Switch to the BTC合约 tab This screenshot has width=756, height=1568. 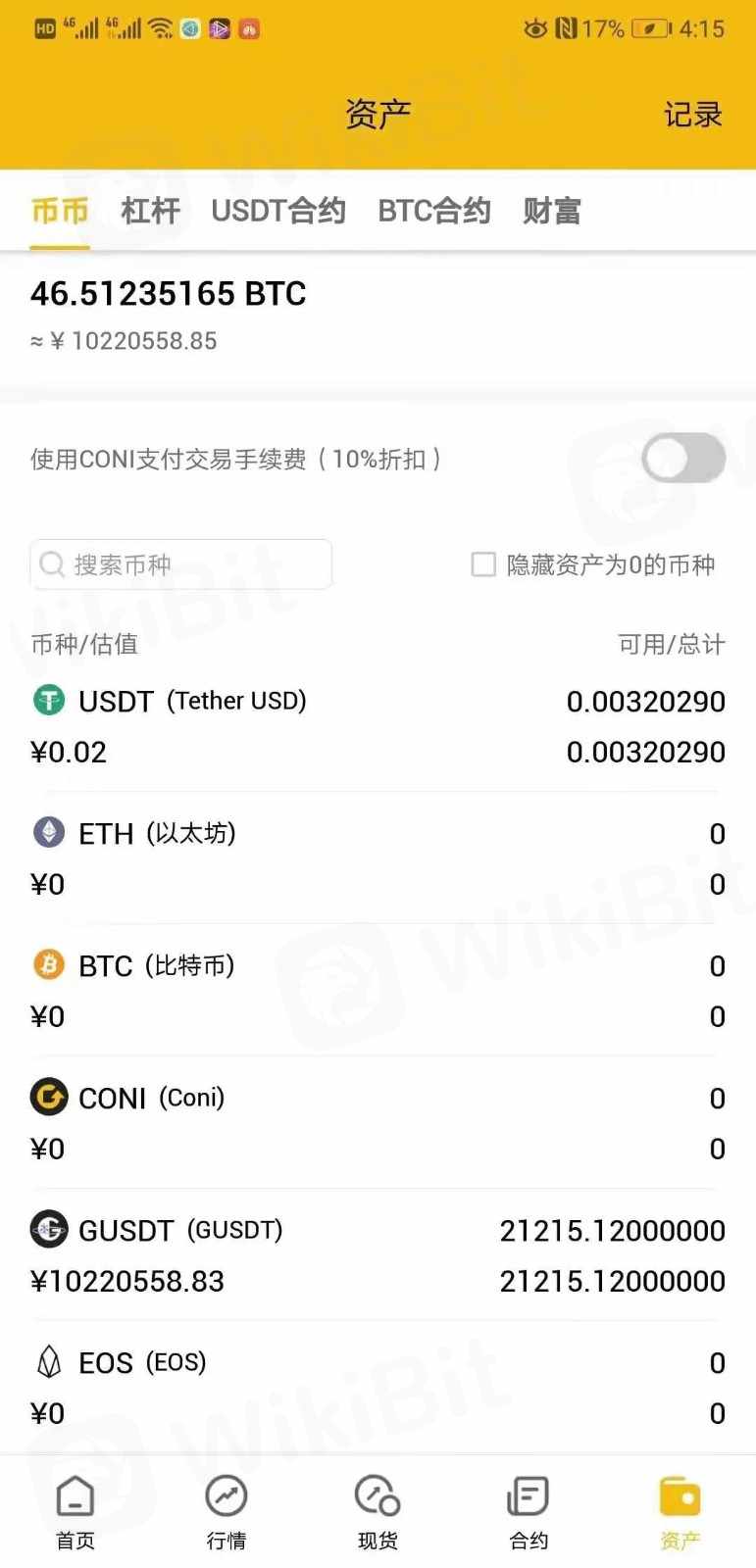point(433,211)
